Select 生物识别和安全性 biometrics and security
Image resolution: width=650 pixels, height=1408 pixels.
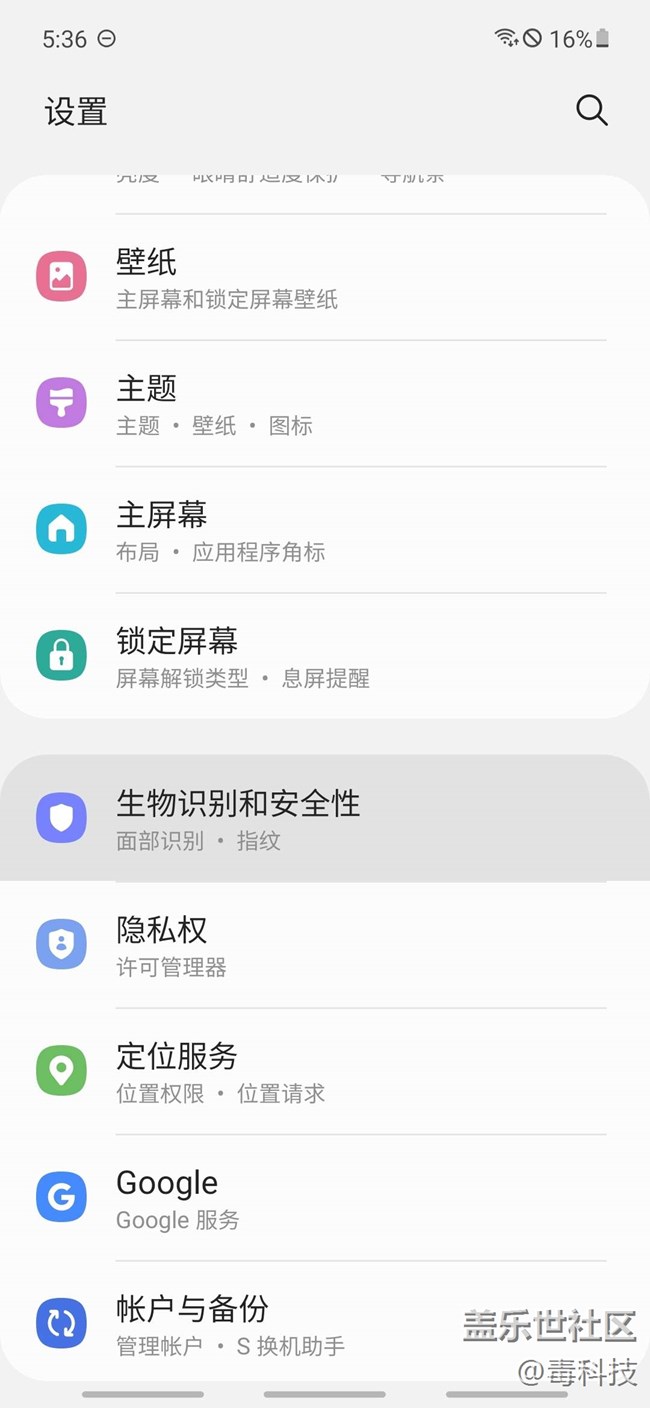[x=325, y=818]
